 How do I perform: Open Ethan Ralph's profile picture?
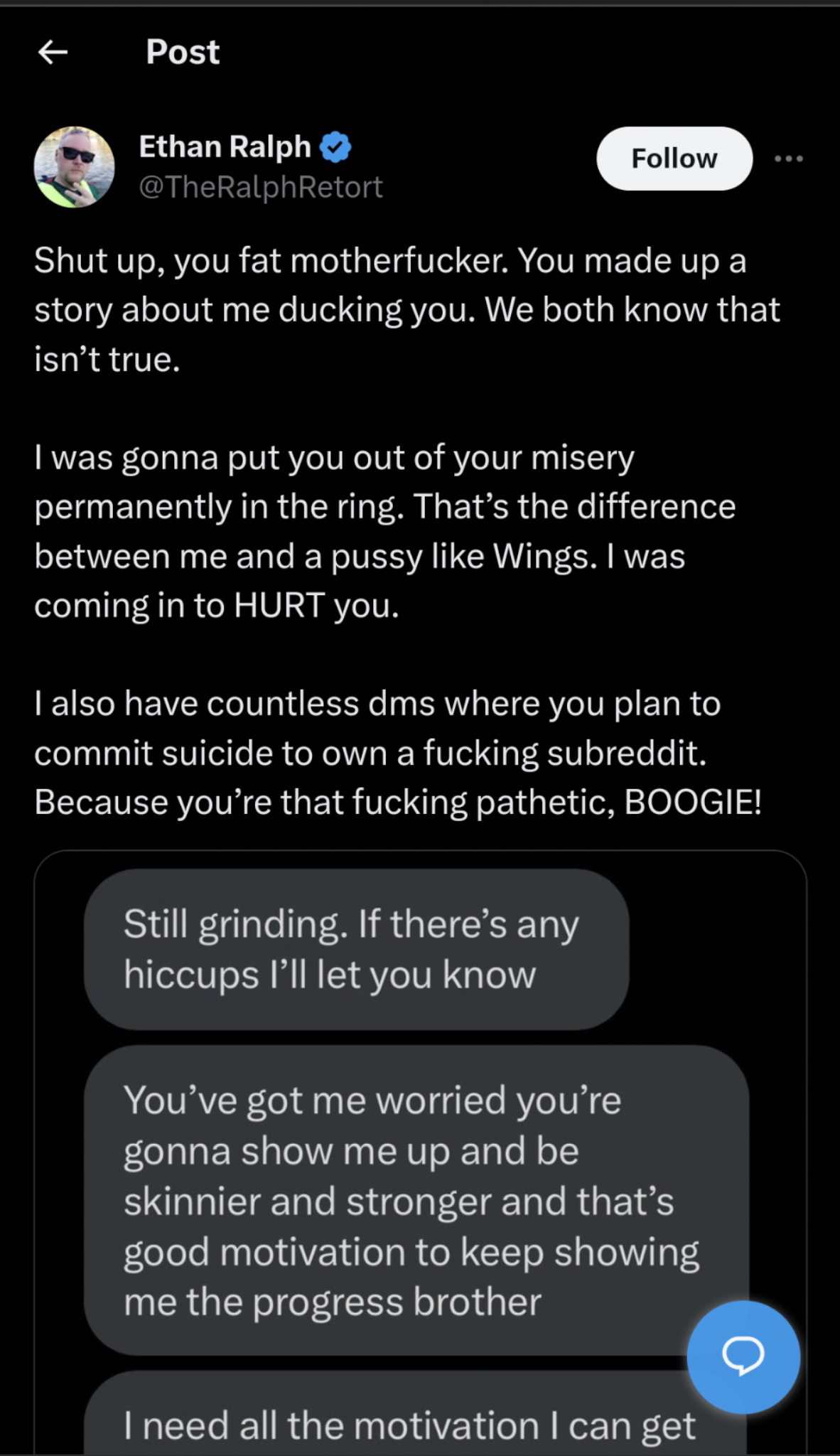tap(75, 167)
